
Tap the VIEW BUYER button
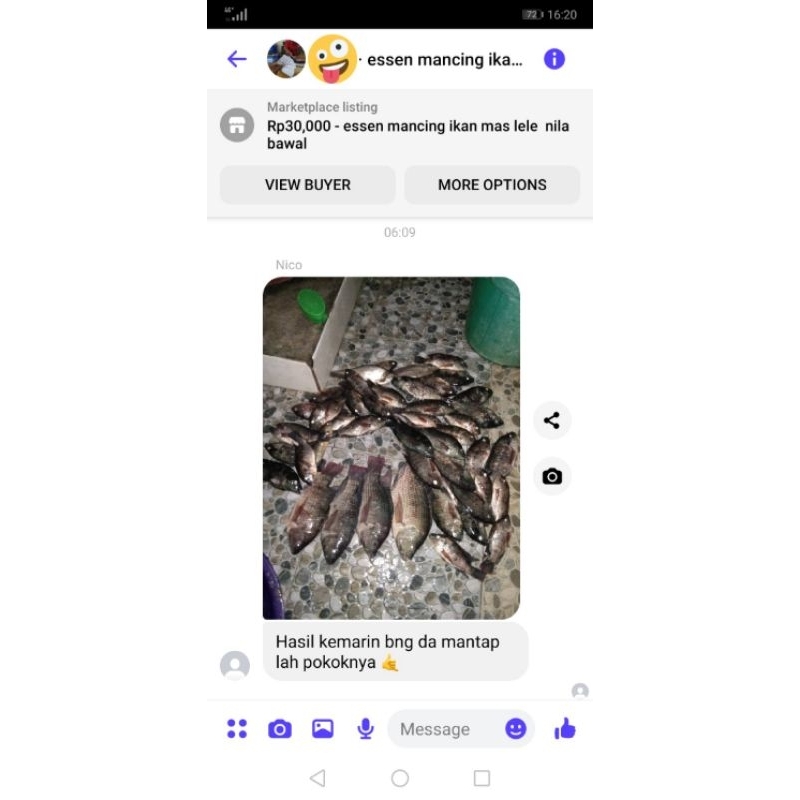coord(307,185)
